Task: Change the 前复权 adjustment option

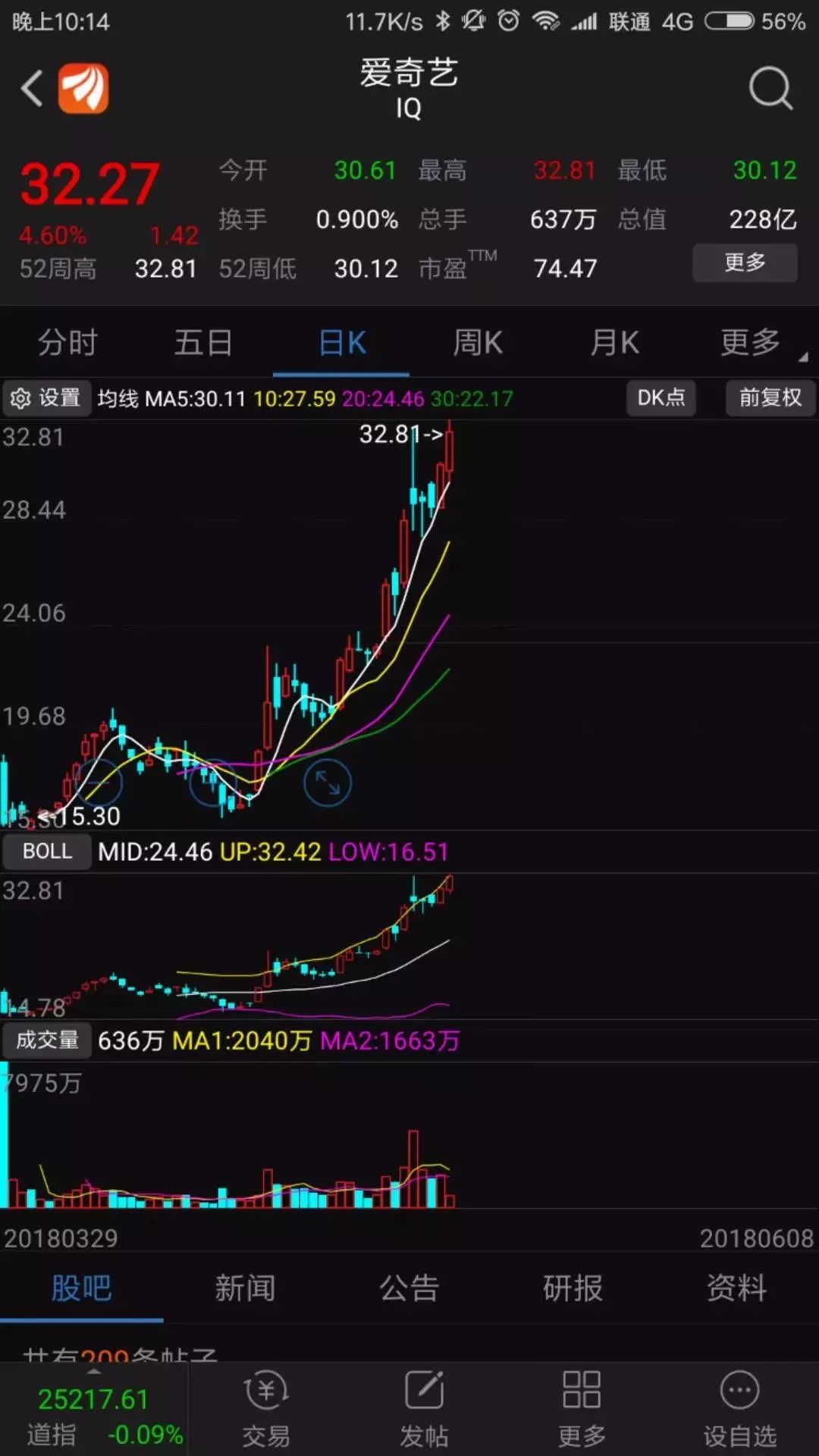Action: (x=770, y=398)
